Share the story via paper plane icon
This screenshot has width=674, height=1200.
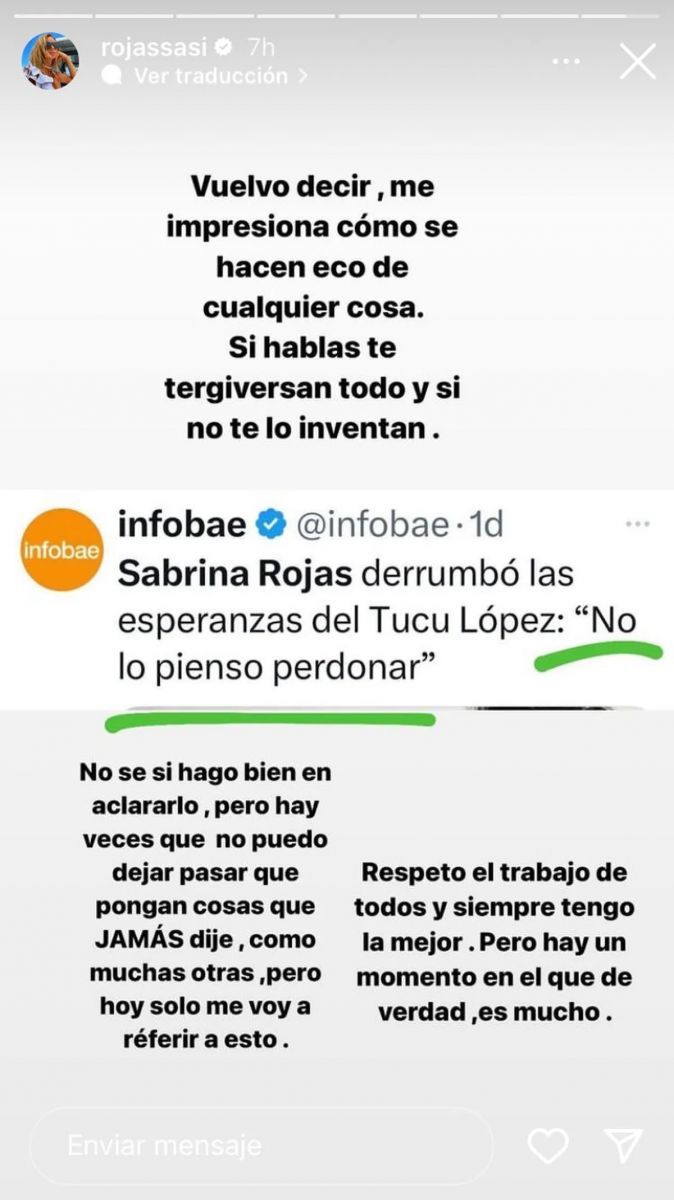pos(623,1146)
